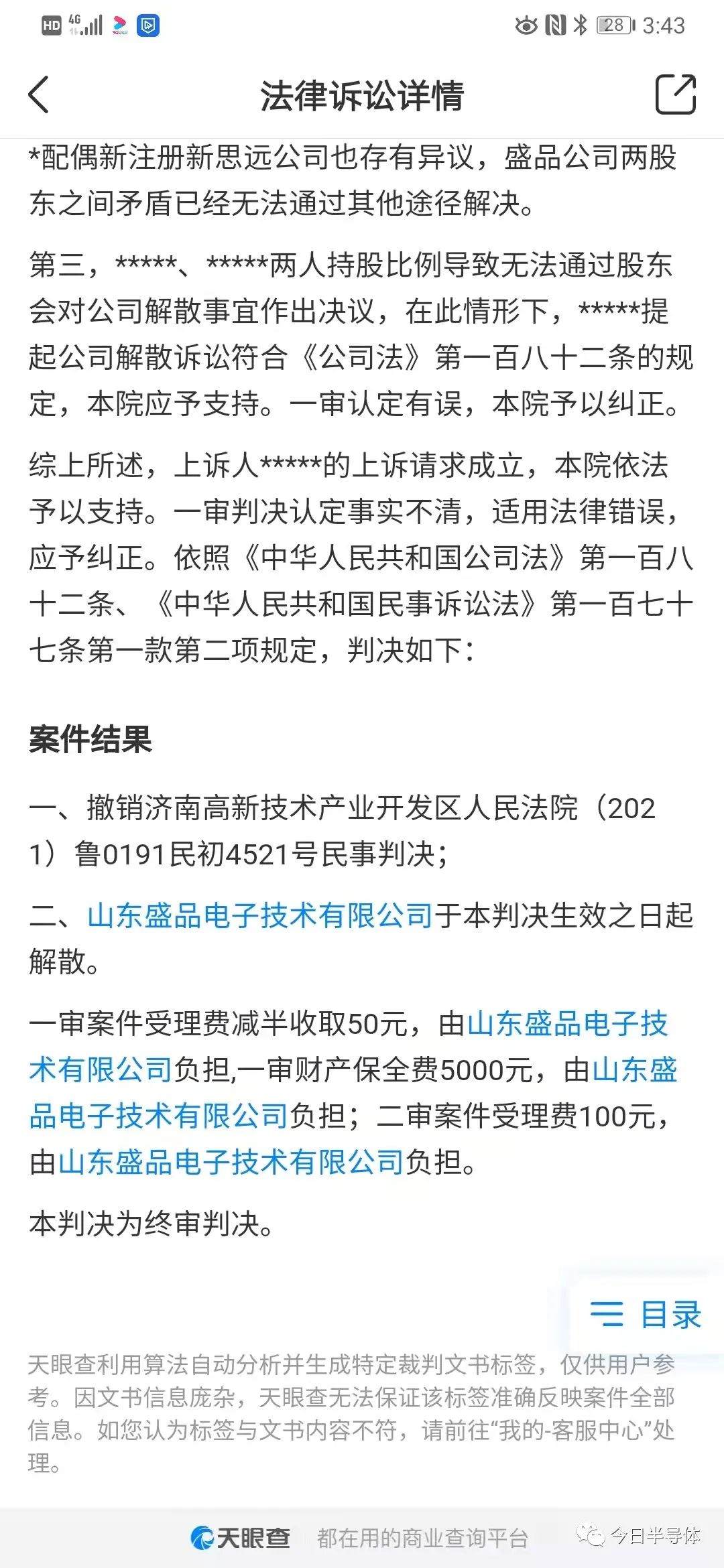Go back from lawsuit details page
The image size is (724, 1568).
pos(39,94)
